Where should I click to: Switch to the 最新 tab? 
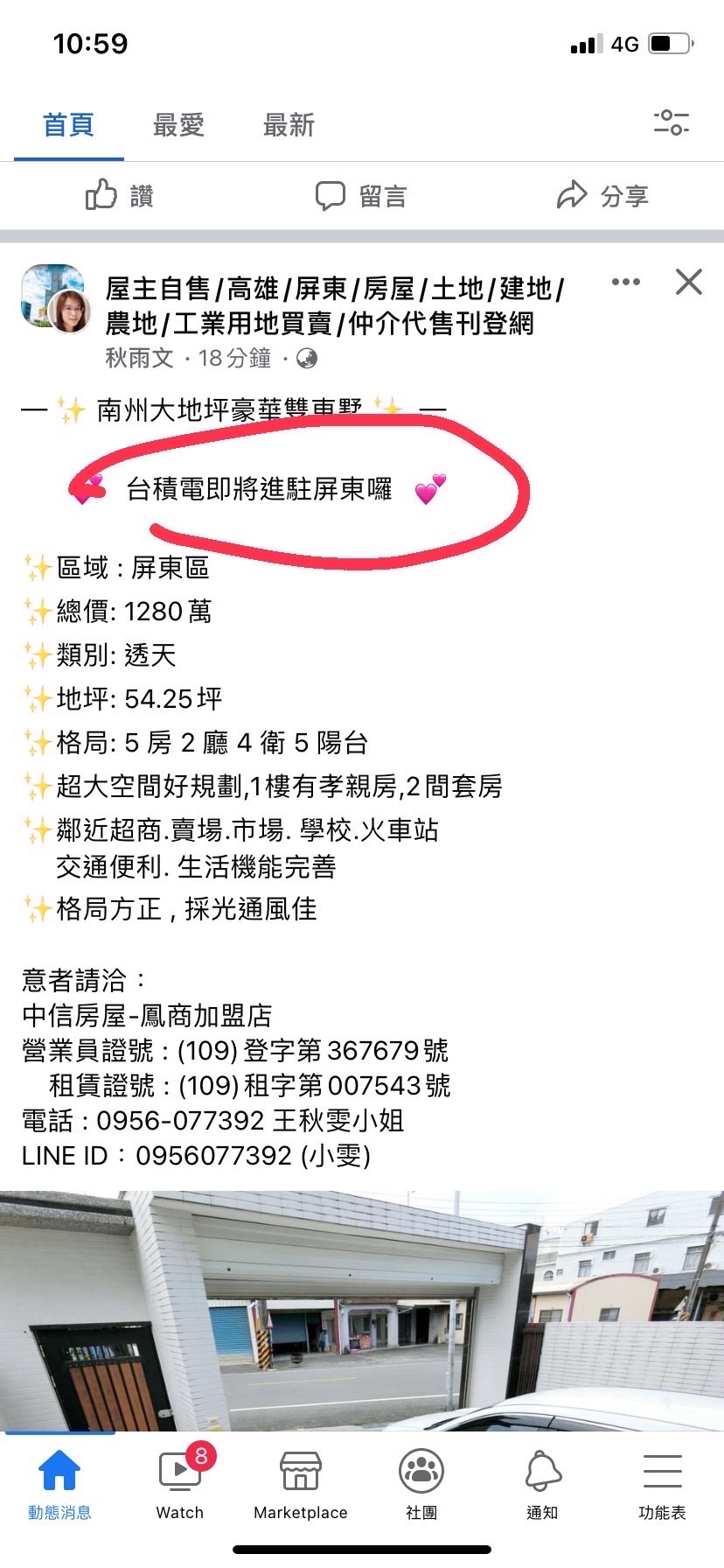(289, 125)
